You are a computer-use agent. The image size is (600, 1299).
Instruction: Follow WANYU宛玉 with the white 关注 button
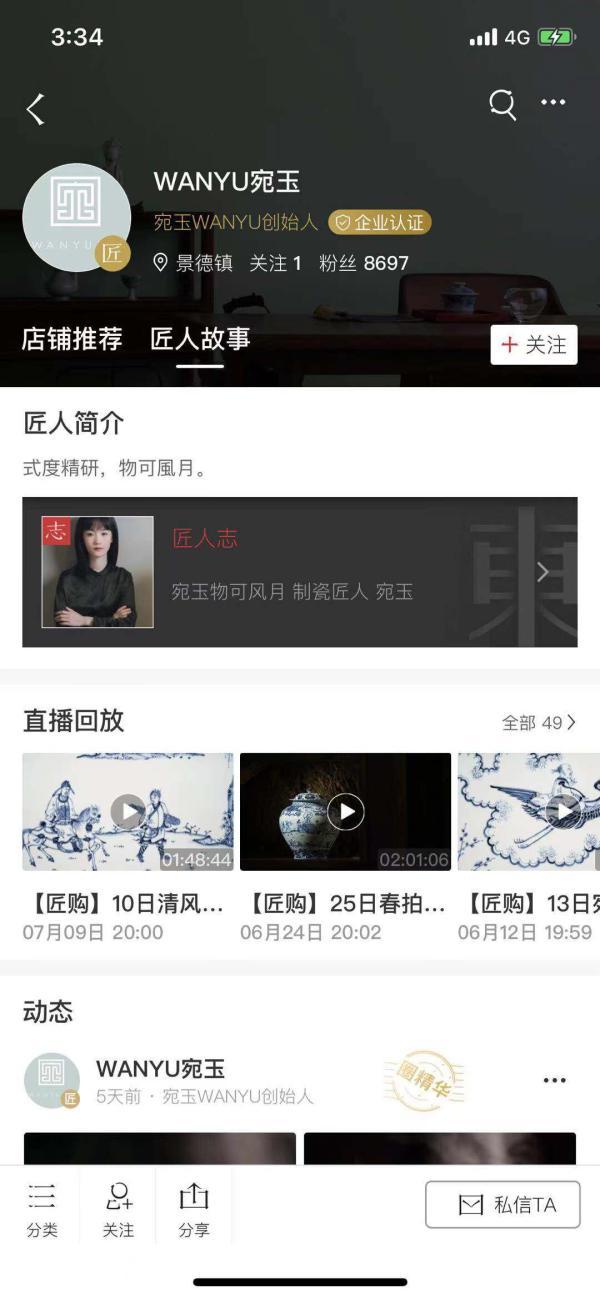(534, 345)
